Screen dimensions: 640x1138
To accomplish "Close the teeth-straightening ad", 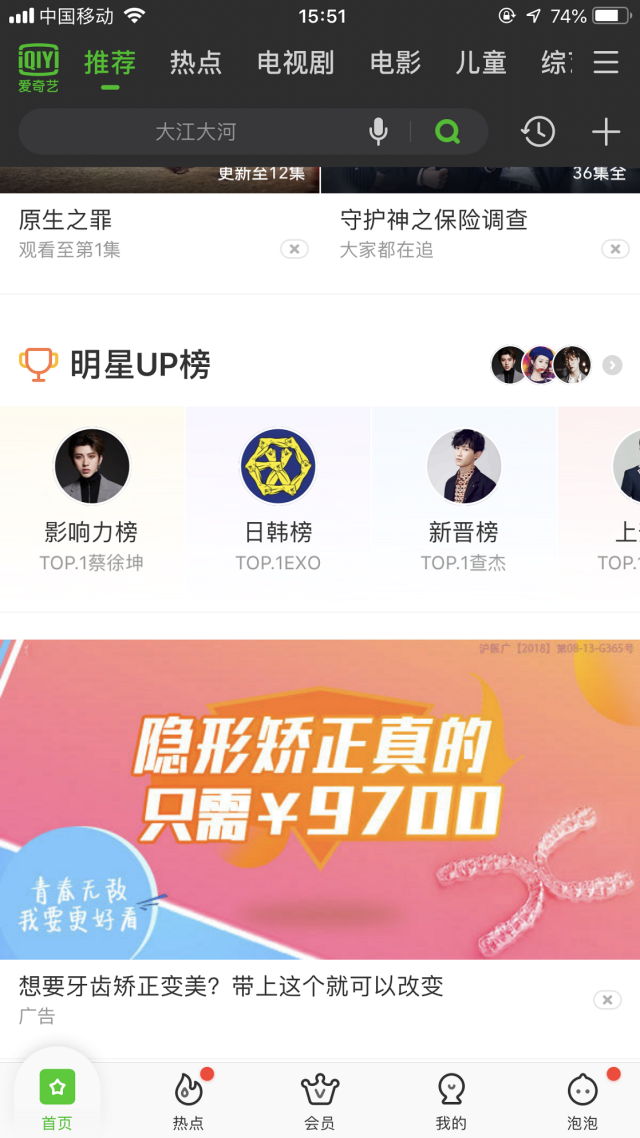I will [x=607, y=999].
